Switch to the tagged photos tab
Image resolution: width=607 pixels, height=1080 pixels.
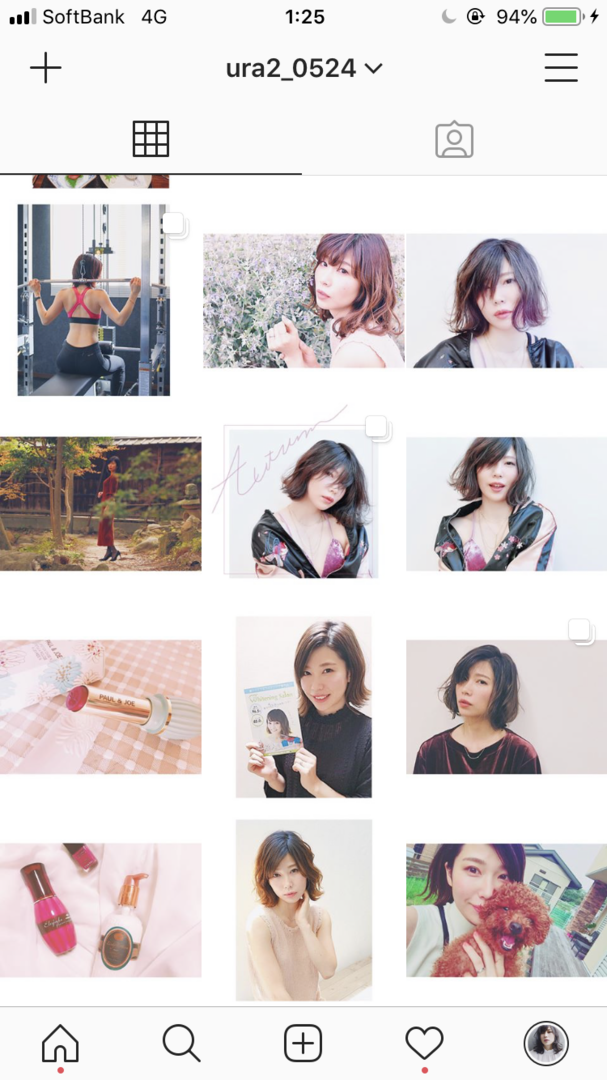click(454, 140)
